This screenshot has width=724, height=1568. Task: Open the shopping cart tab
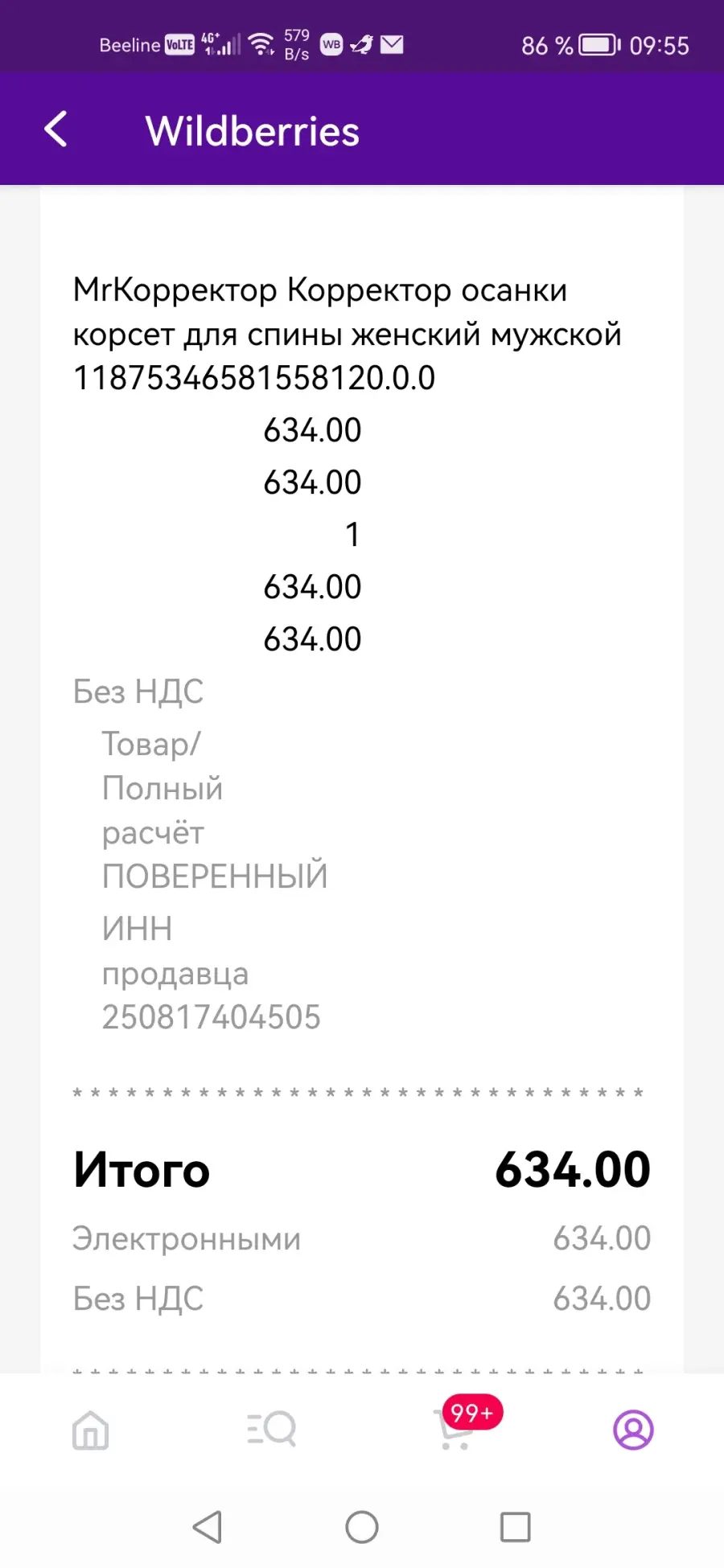(x=456, y=1430)
